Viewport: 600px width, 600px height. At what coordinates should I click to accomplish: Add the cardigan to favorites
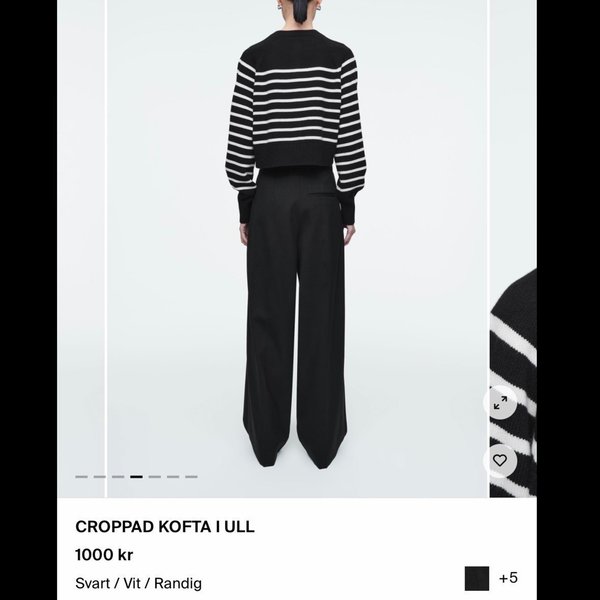(x=500, y=460)
